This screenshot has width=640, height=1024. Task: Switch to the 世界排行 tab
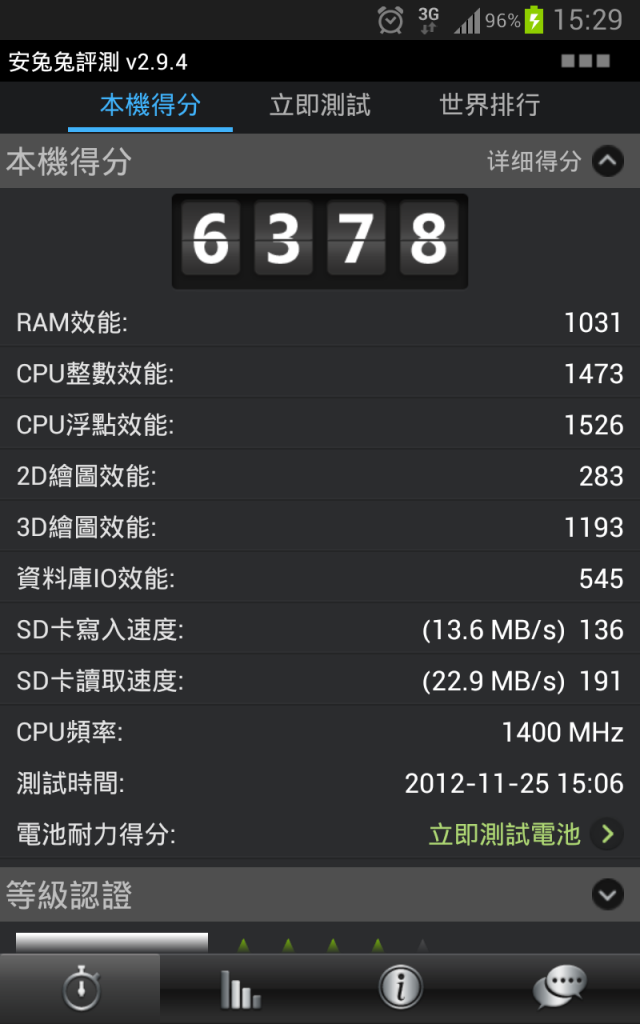(x=489, y=105)
